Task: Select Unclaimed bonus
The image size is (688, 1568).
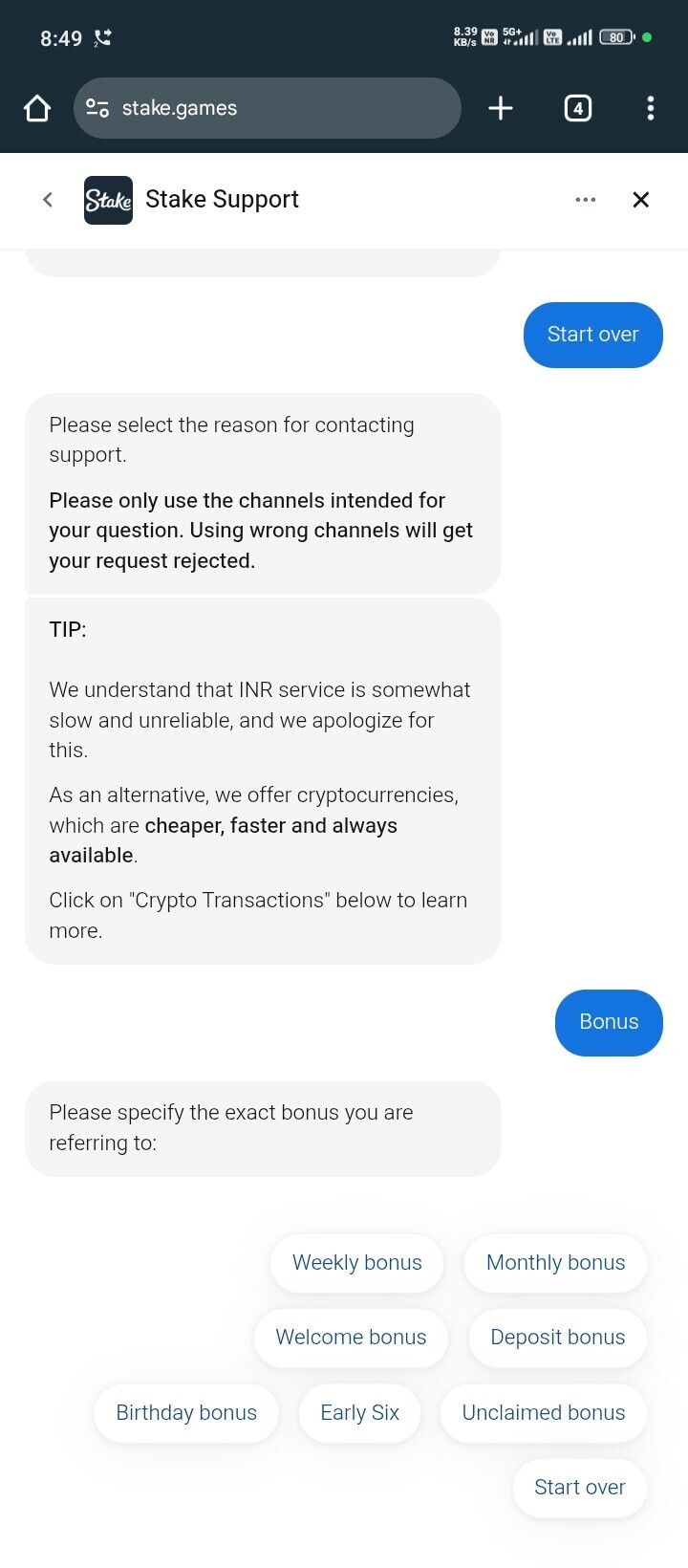Action: (544, 1412)
